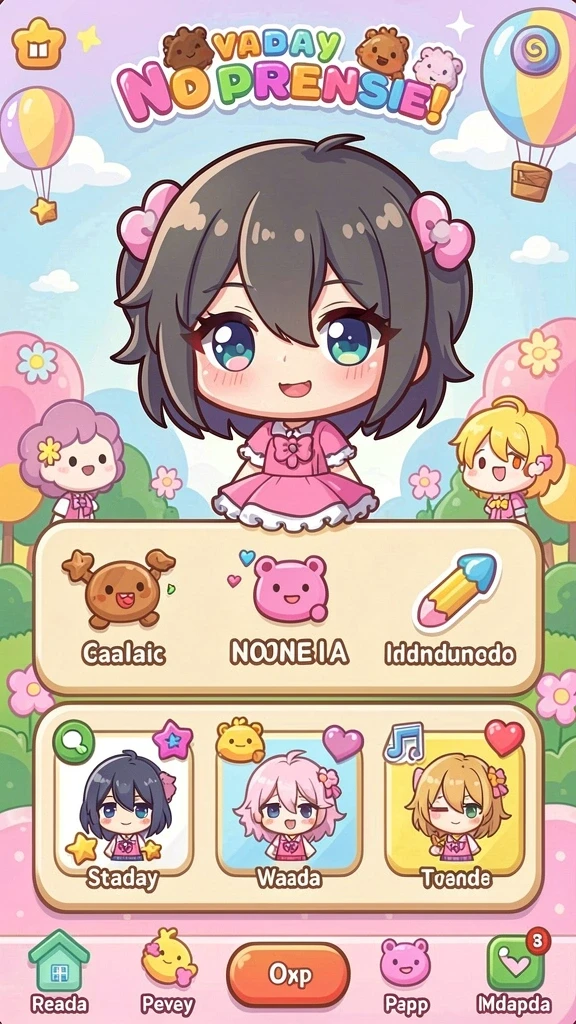Open the Papp pink bear tab
The height and width of the screenshot is (1024, 576).
click(405, 970)
